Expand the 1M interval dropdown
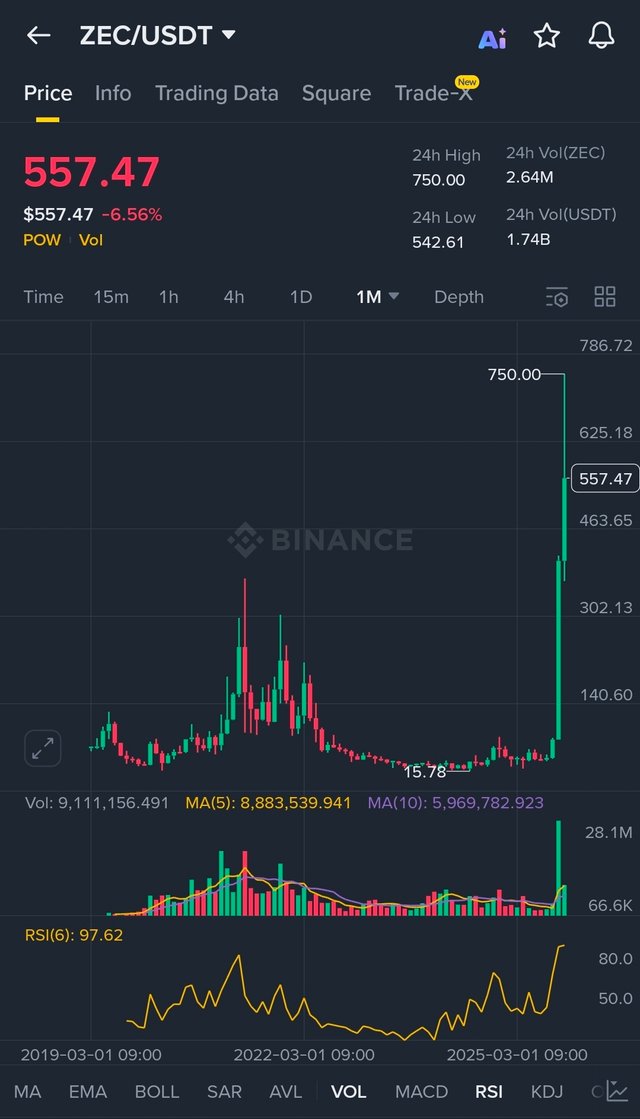This screenshot has width=640, height=1119. pos(377,297)
